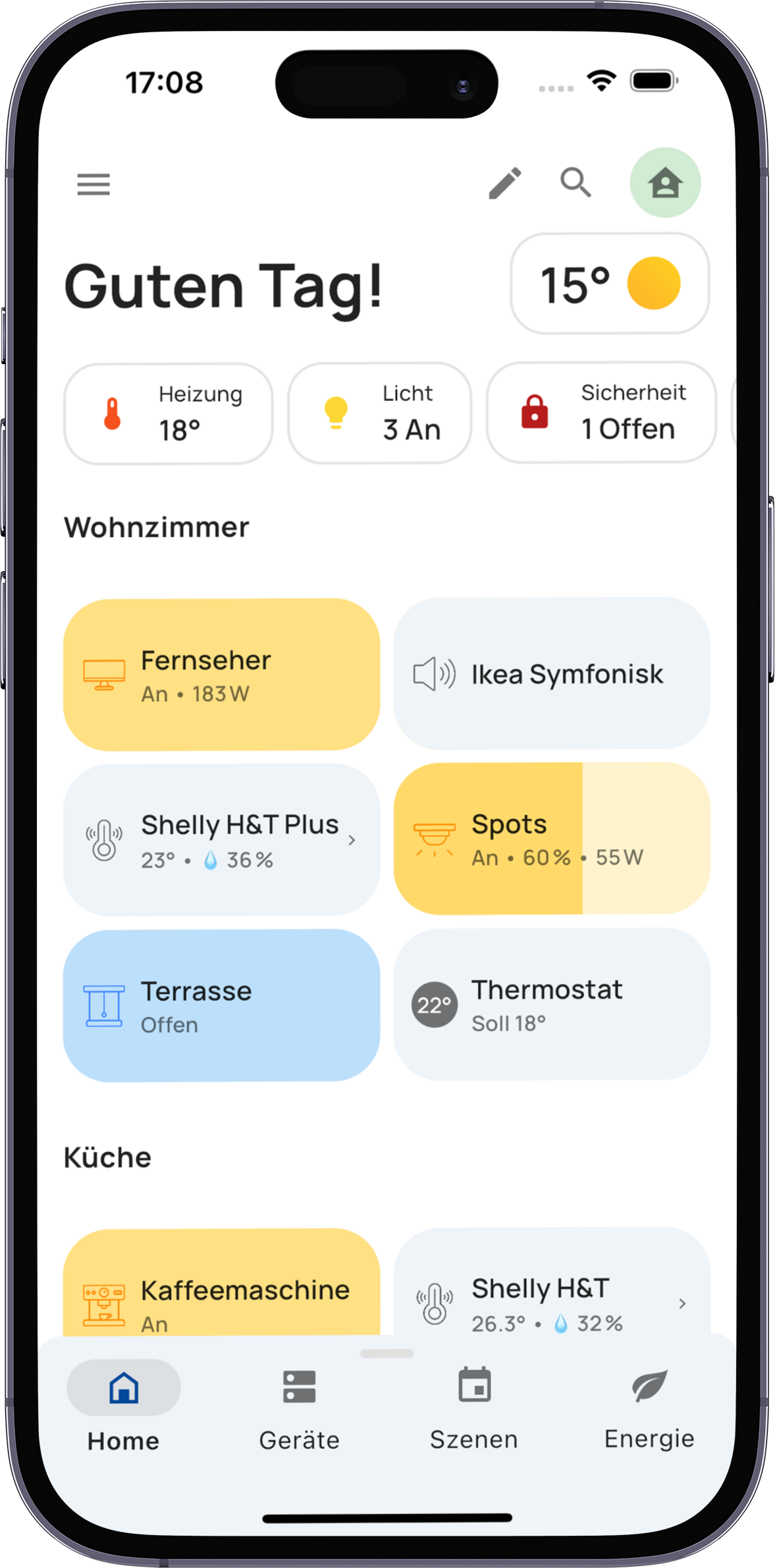Select the Heizung 18° chip
This screenshot has height=1568, width=775.
coord(169,413)
